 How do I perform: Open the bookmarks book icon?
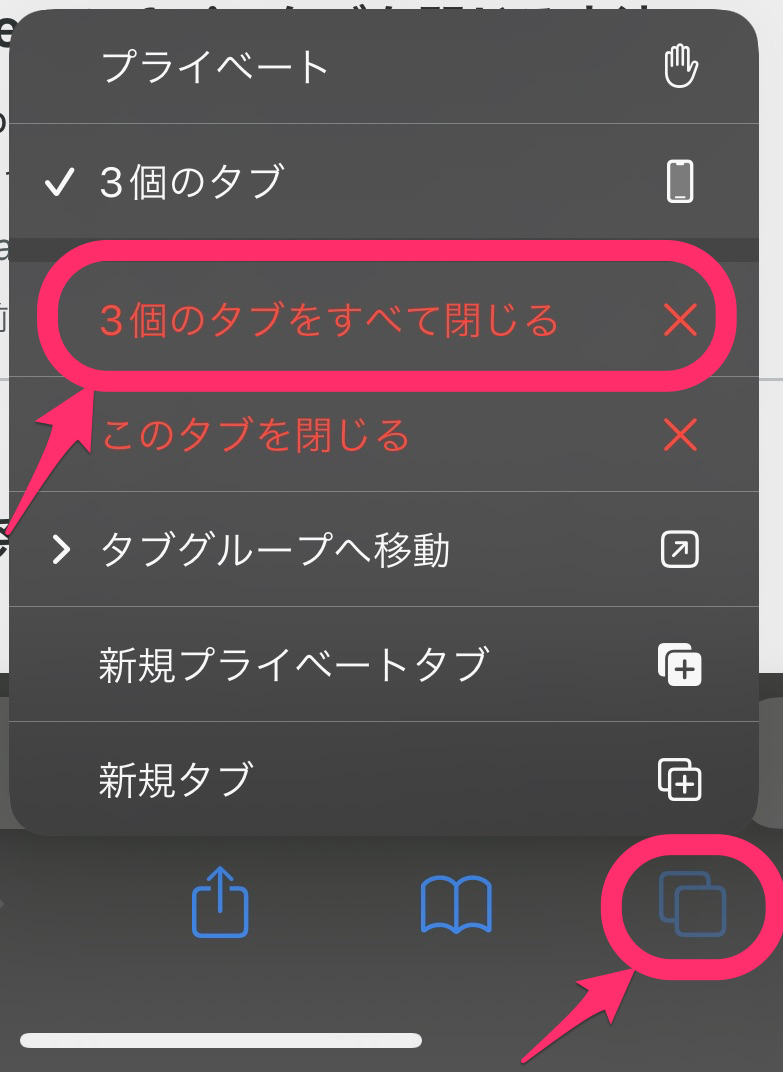pyautogui.click(x=456, y=904)
